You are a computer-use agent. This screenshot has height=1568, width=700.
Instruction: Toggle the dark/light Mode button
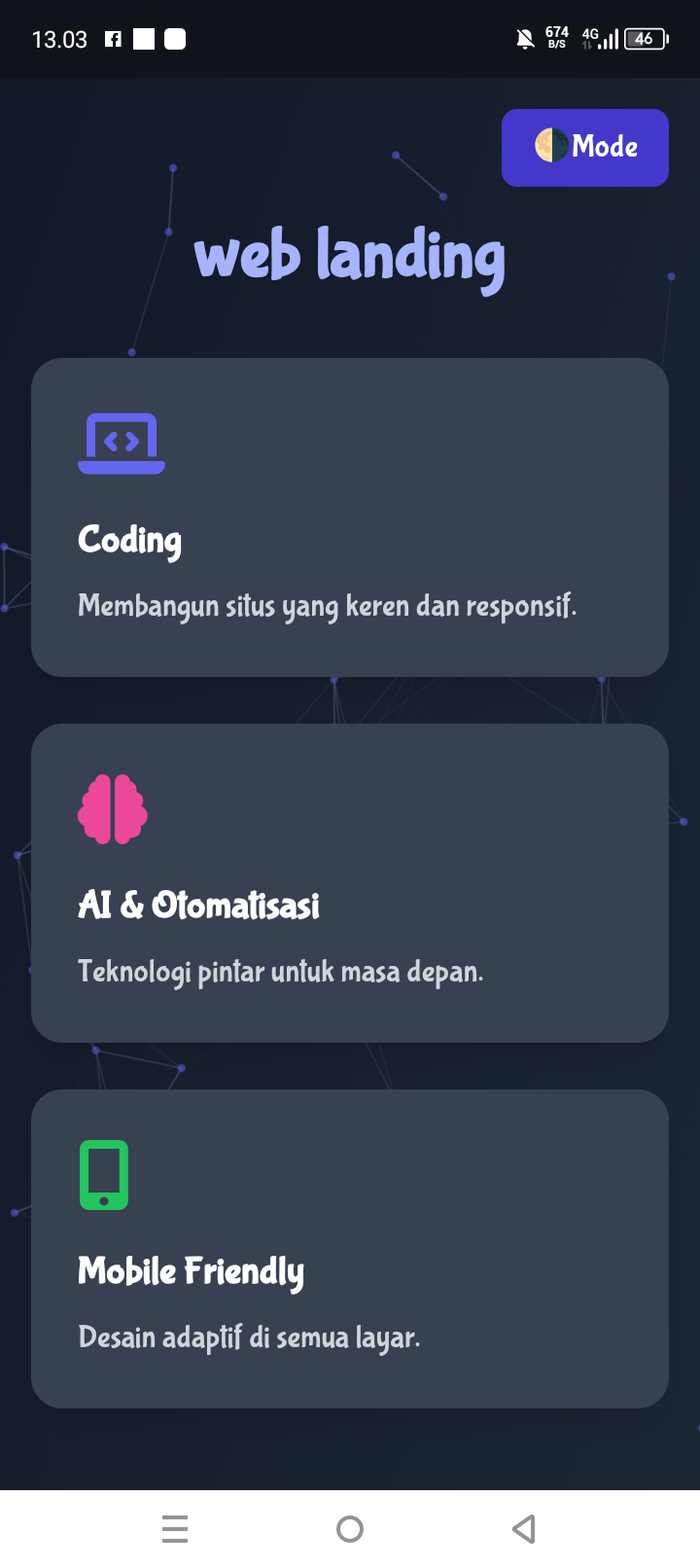(584, 148)
